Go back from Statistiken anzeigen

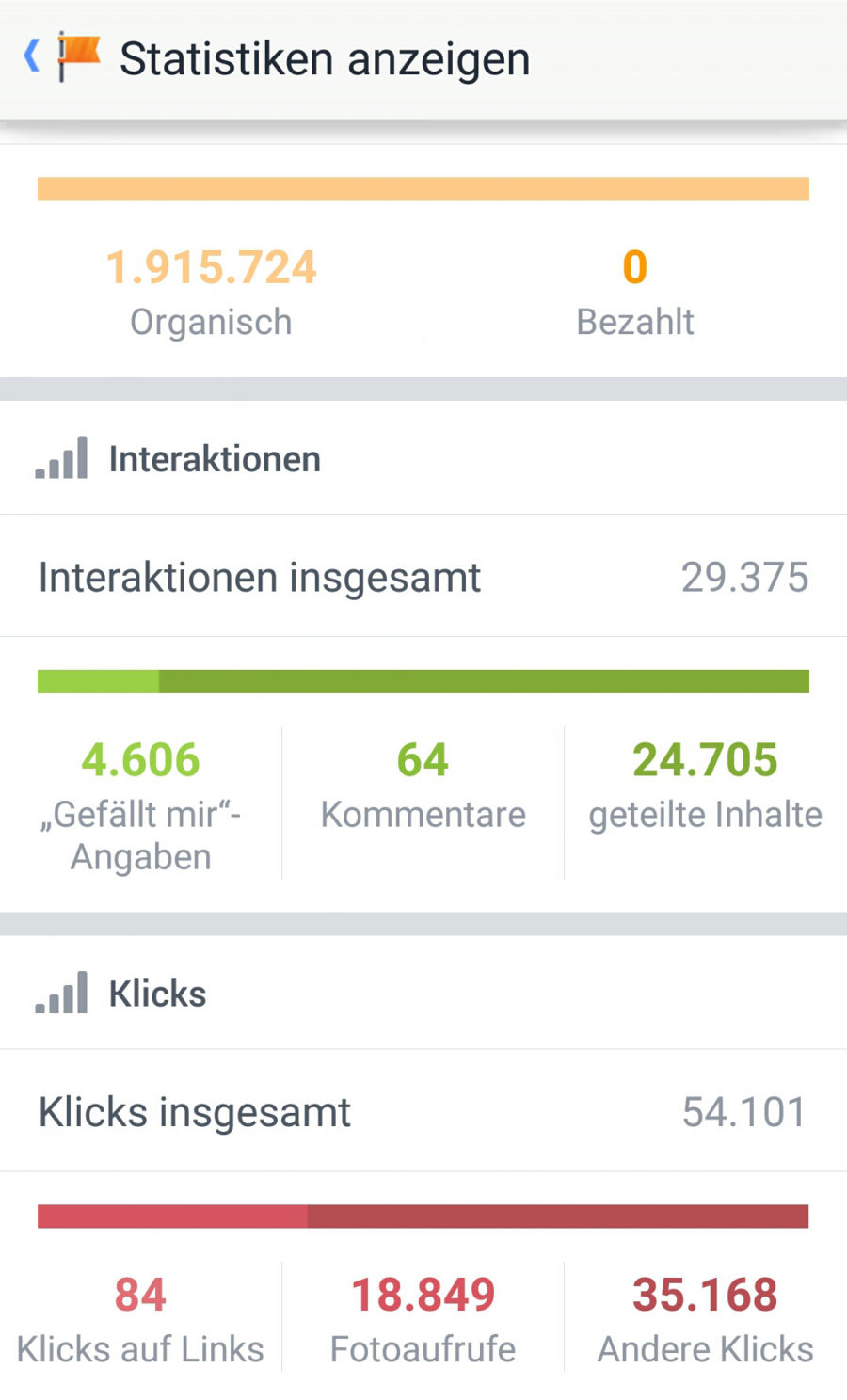33,56
